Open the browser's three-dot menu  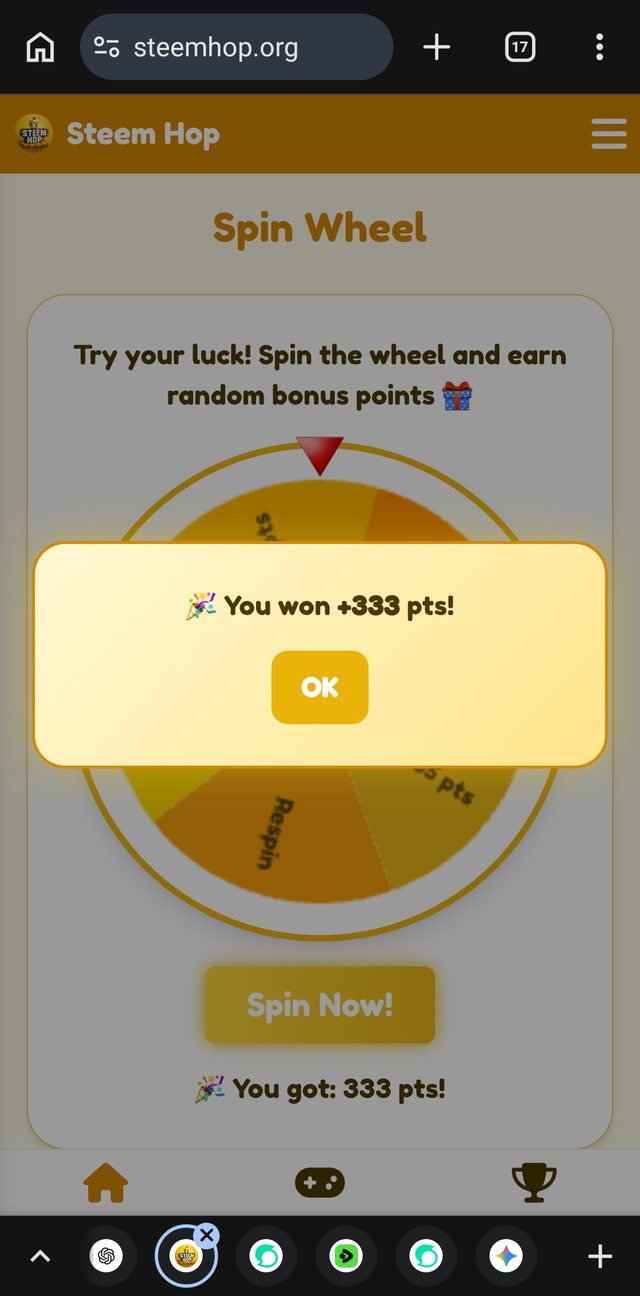pos(599,47)
